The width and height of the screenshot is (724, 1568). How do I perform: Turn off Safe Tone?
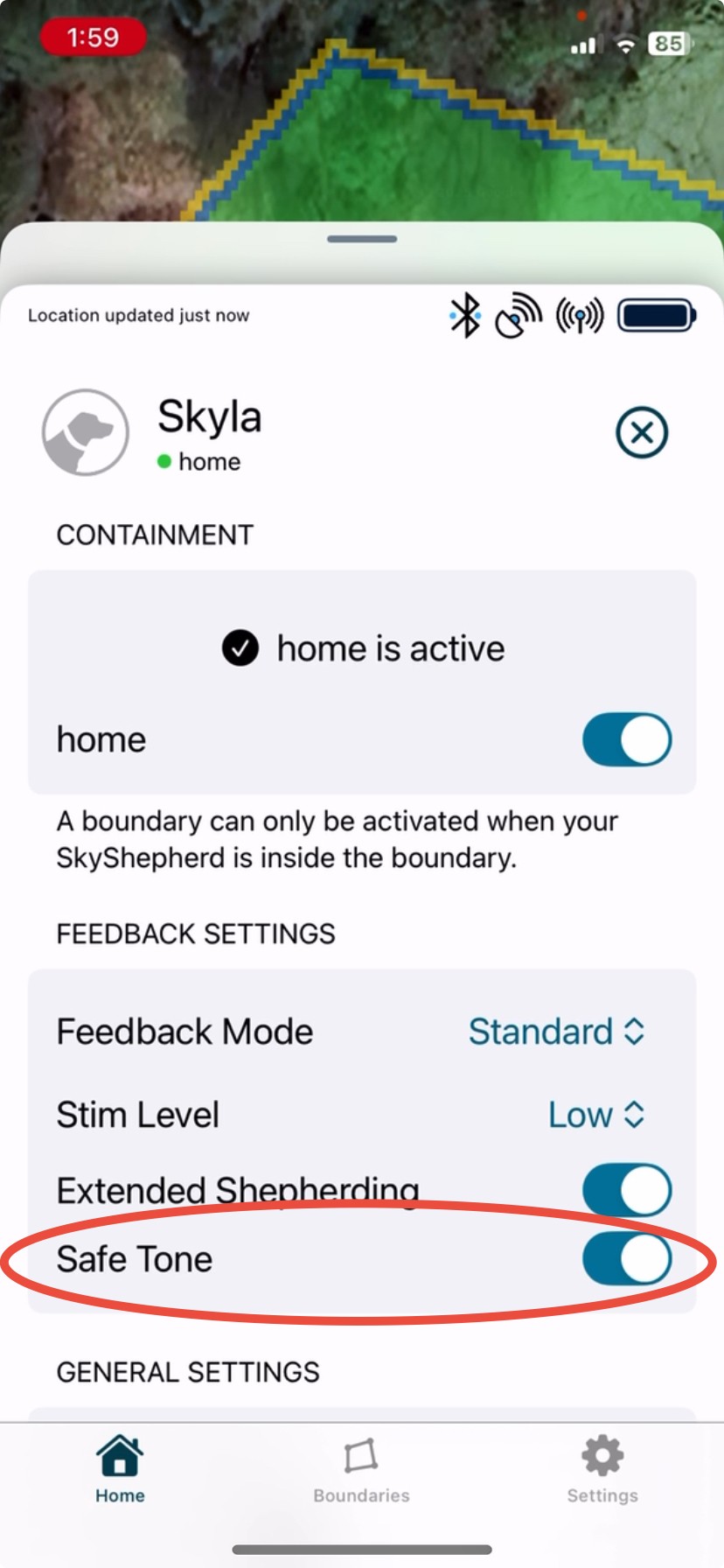627,1259
